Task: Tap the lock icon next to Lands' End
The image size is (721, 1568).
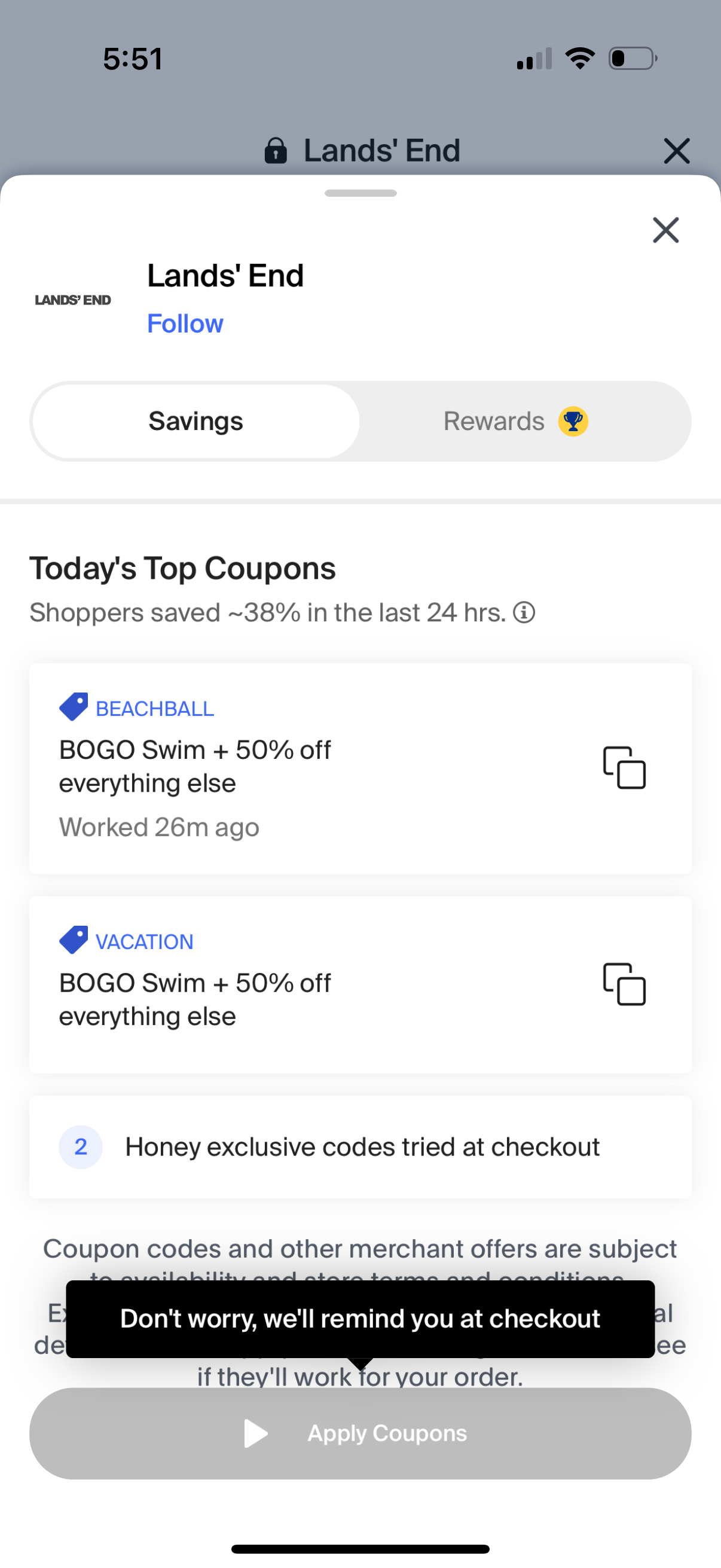Action: tap(276, 150)
